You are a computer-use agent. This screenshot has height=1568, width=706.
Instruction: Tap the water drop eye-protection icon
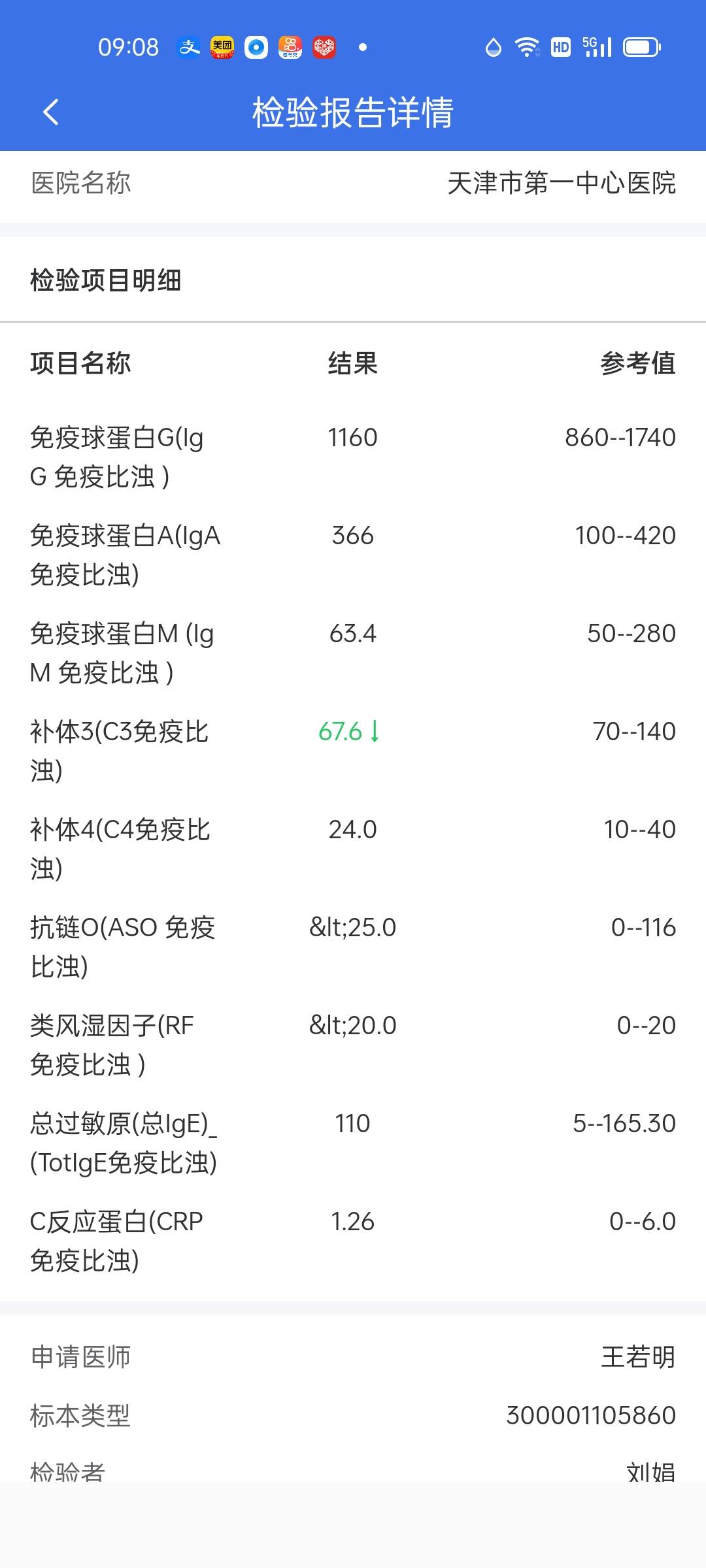(x=492, y=46)
